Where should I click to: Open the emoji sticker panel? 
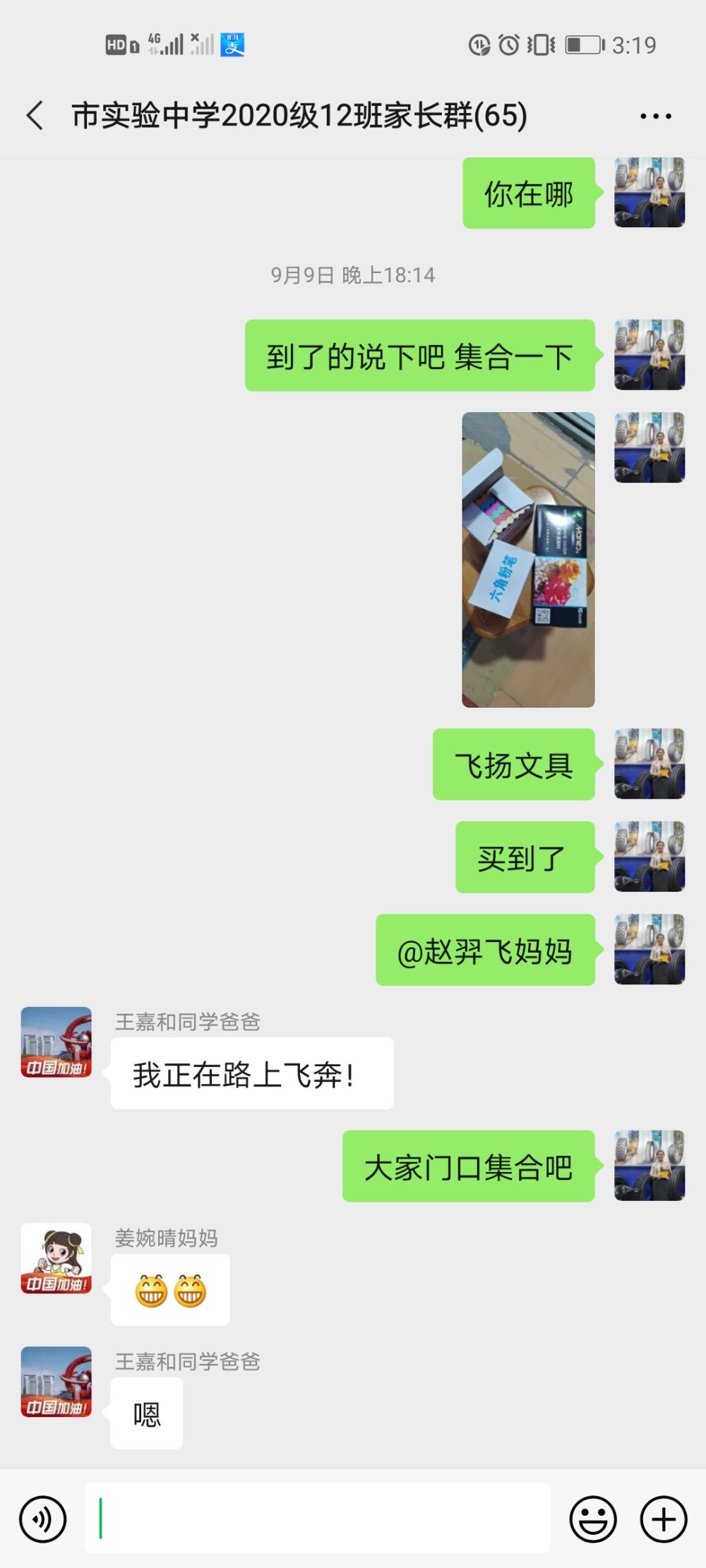[x=593, y=1519]
